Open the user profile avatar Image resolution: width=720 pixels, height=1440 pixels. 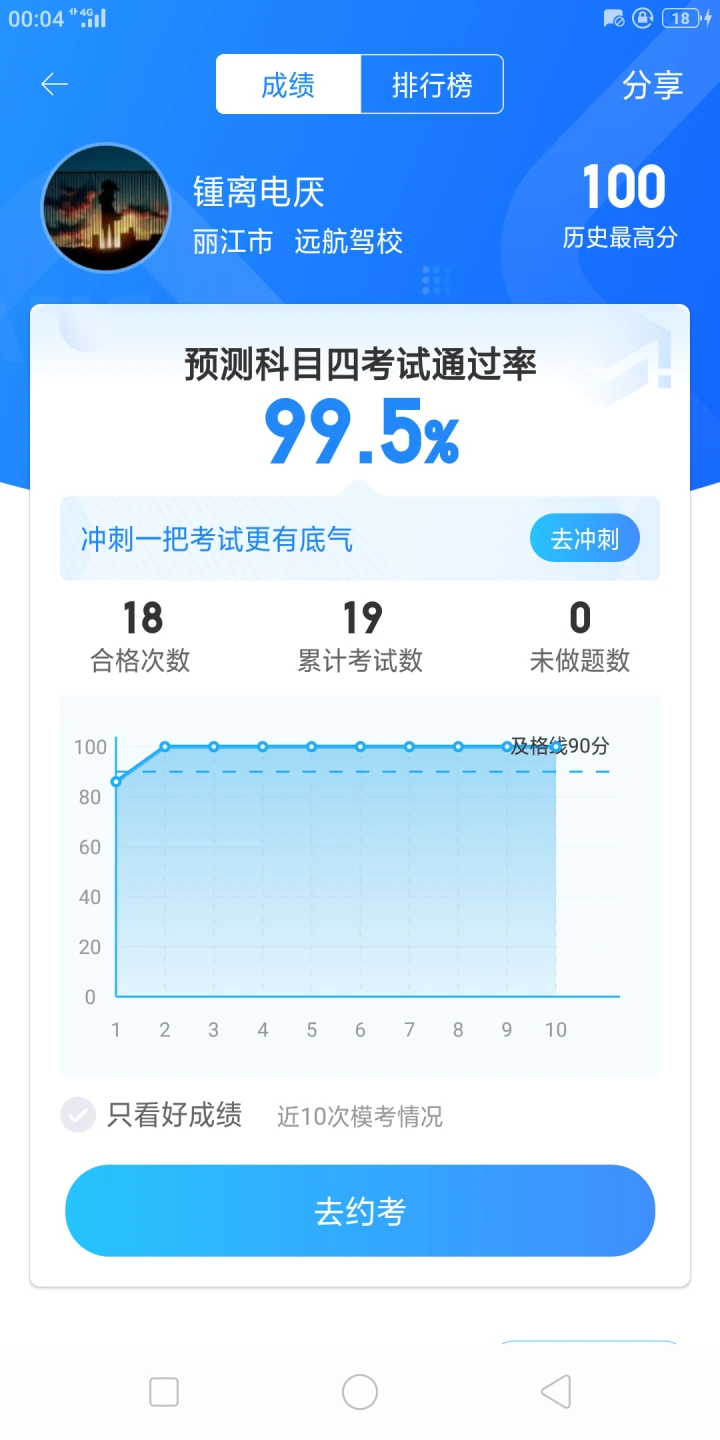[x=105, y=208]
